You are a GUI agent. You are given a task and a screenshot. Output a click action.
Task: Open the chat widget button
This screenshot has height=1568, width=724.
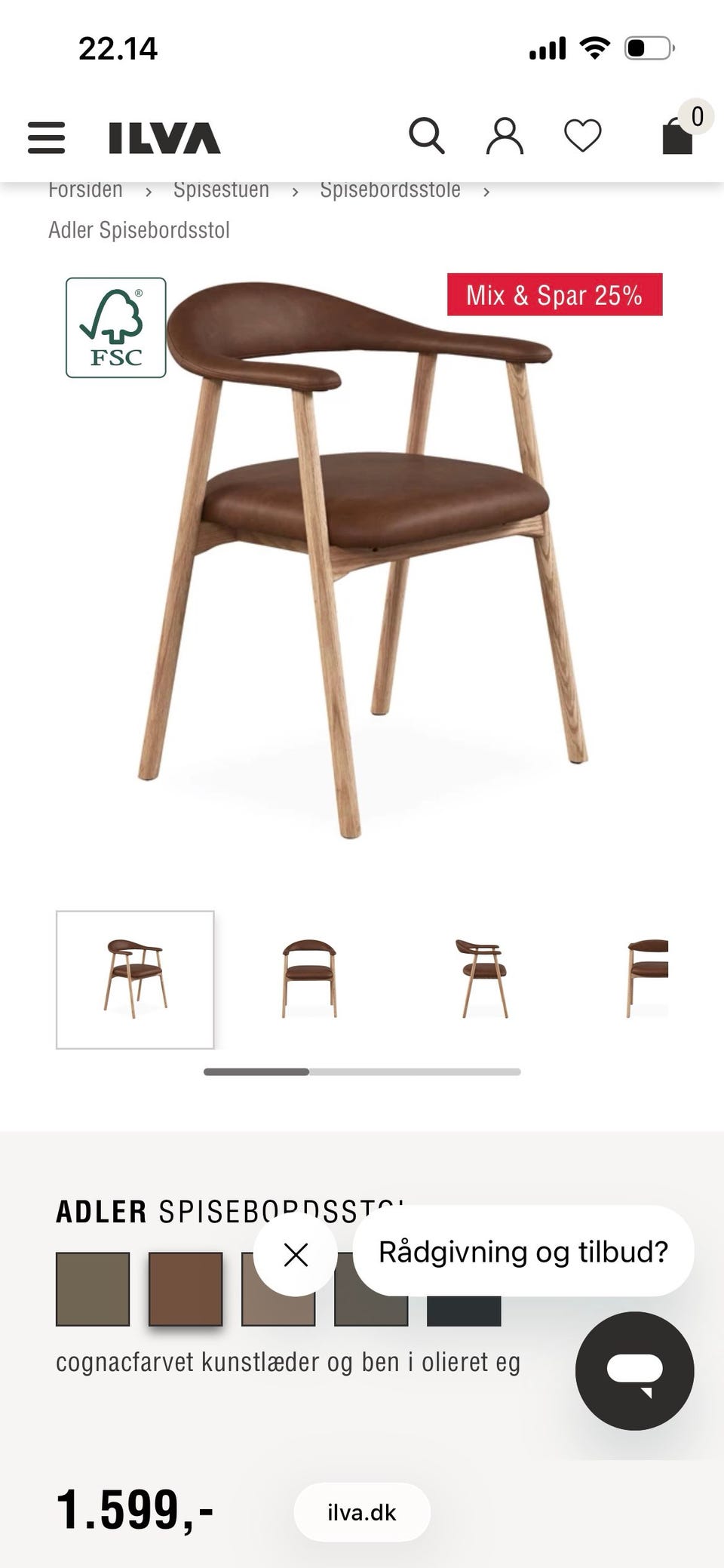(635, 1370)
